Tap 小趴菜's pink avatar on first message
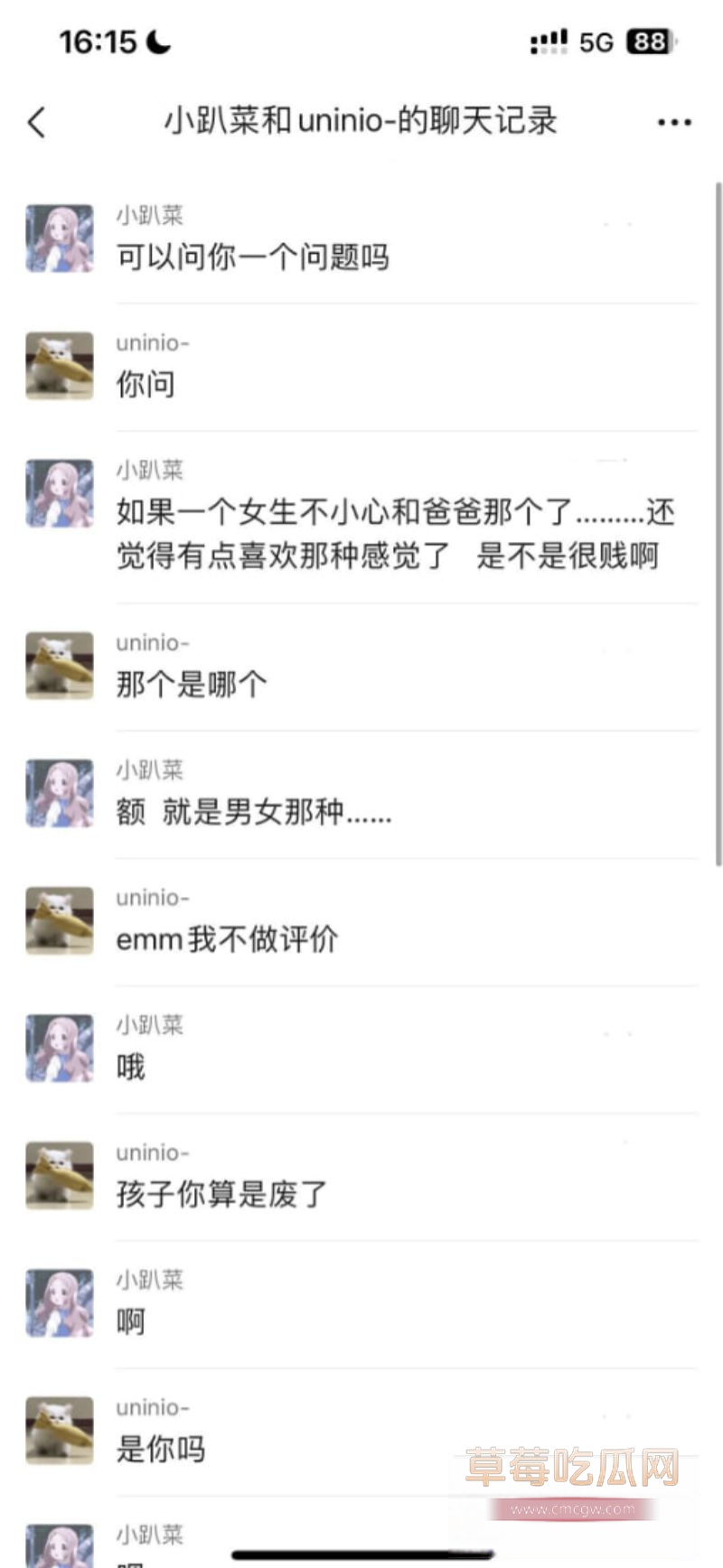The height and width of the screenshot is (1568, 723). pyautogui.click(x=59, y=237)
